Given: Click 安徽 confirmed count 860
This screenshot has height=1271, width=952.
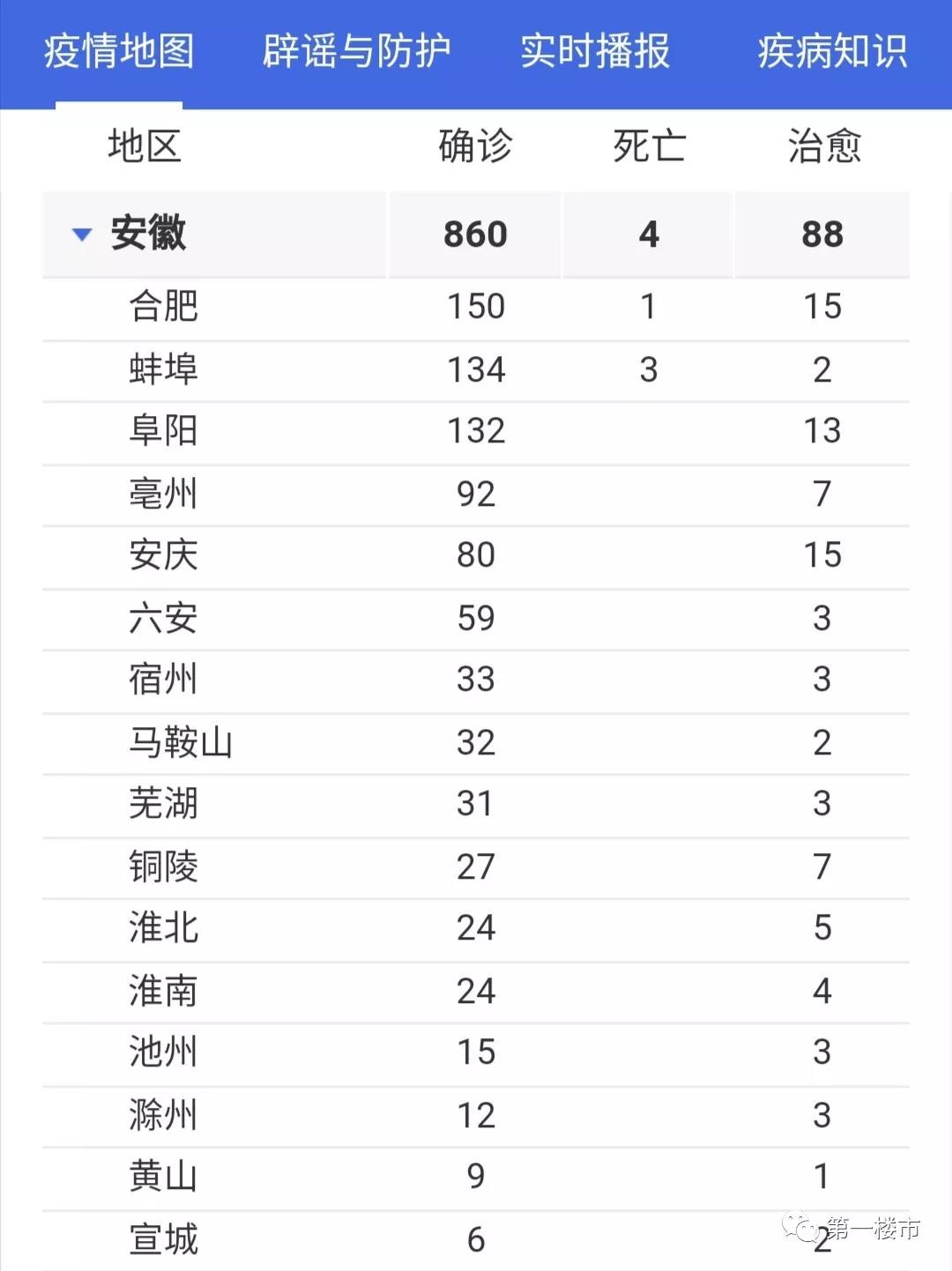Looking at the screenshot, I should 473,234.
